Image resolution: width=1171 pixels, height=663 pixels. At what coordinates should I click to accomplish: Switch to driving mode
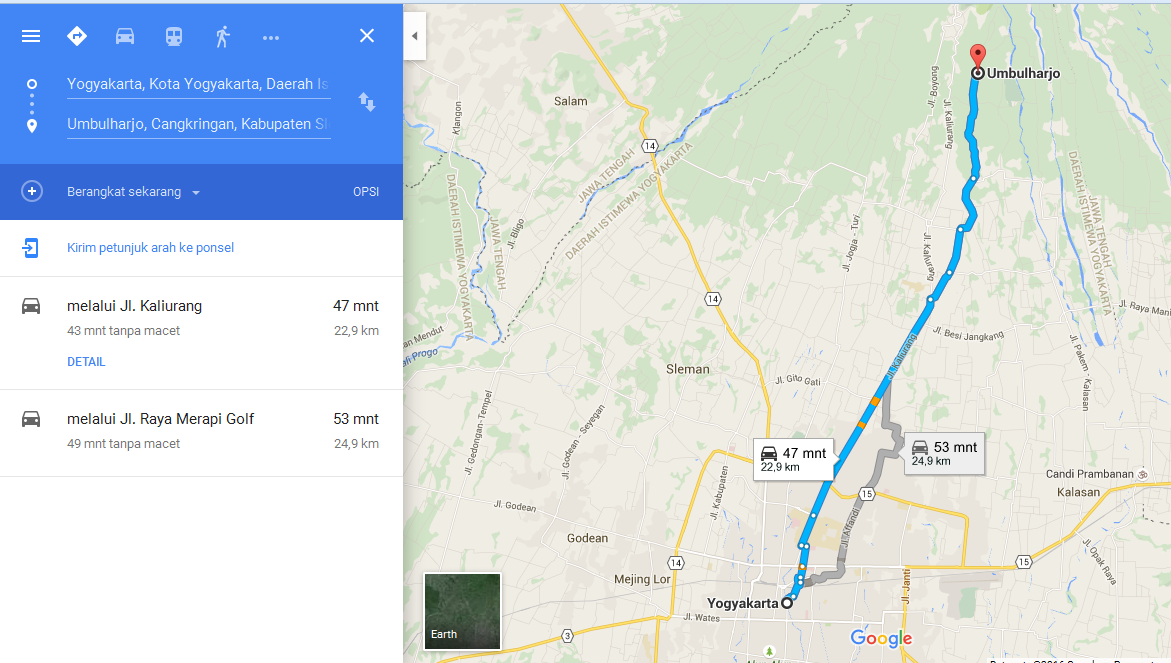click(125, 36)
